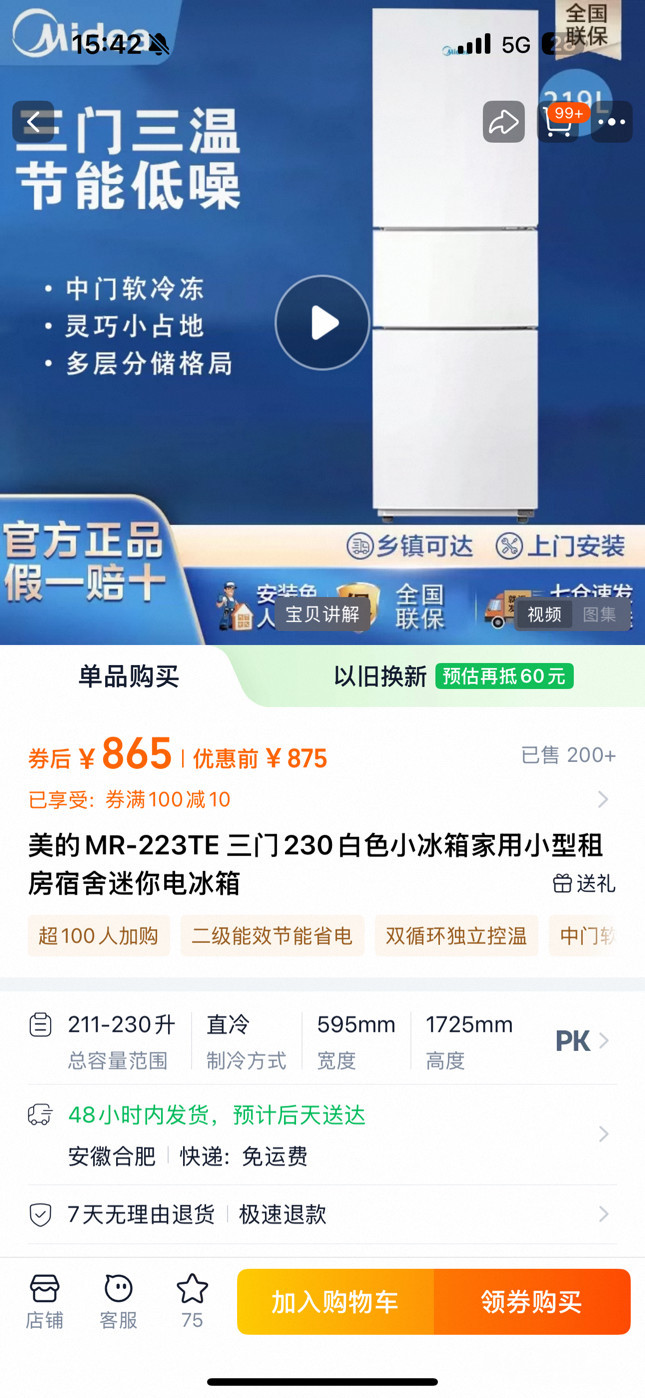The image size is (645, 1398).
Task: Tap 加入购物车 to add to cart
Action: pos(335,1302)
